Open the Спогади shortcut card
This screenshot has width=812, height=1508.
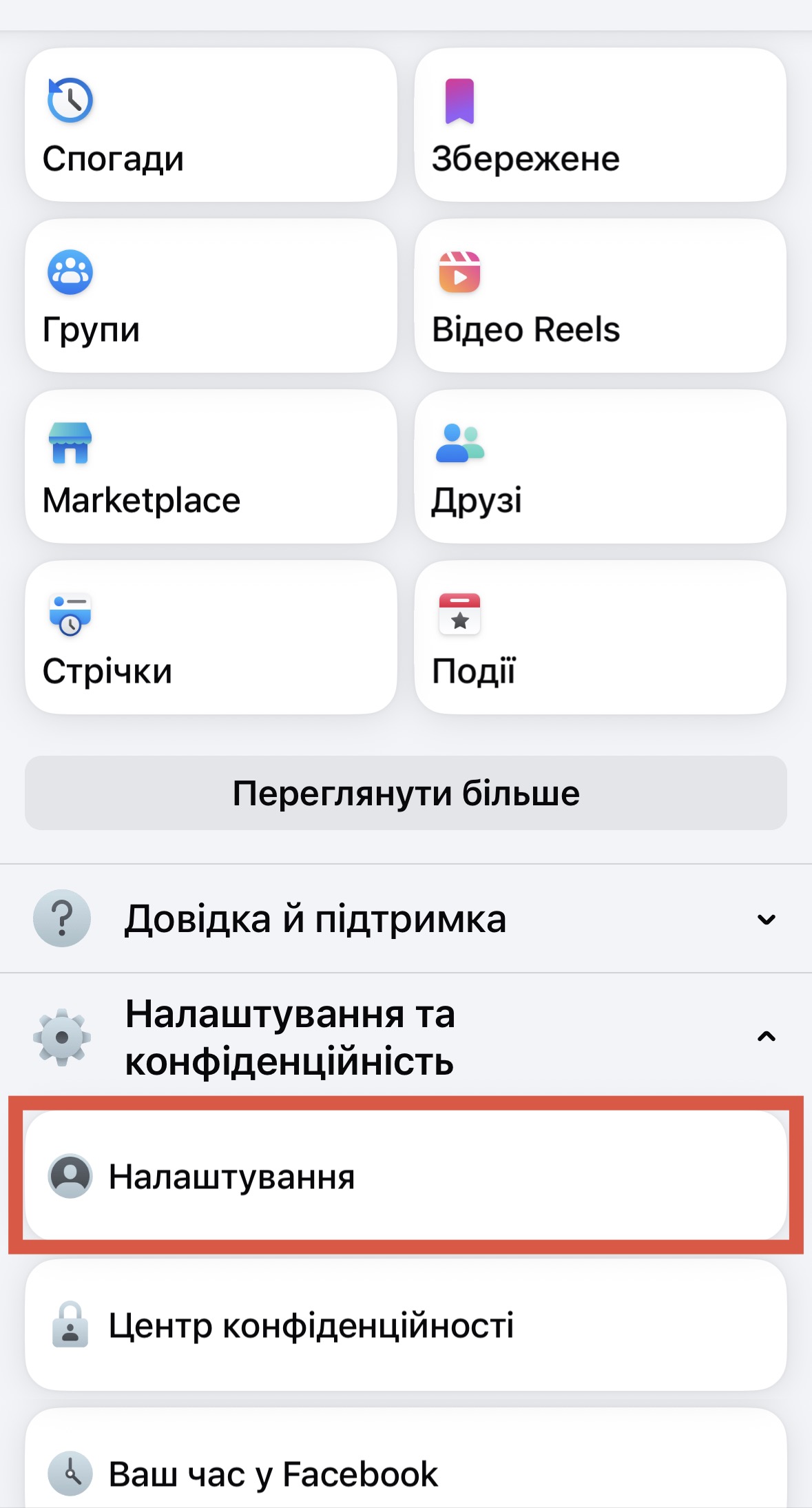pos(211,125)
